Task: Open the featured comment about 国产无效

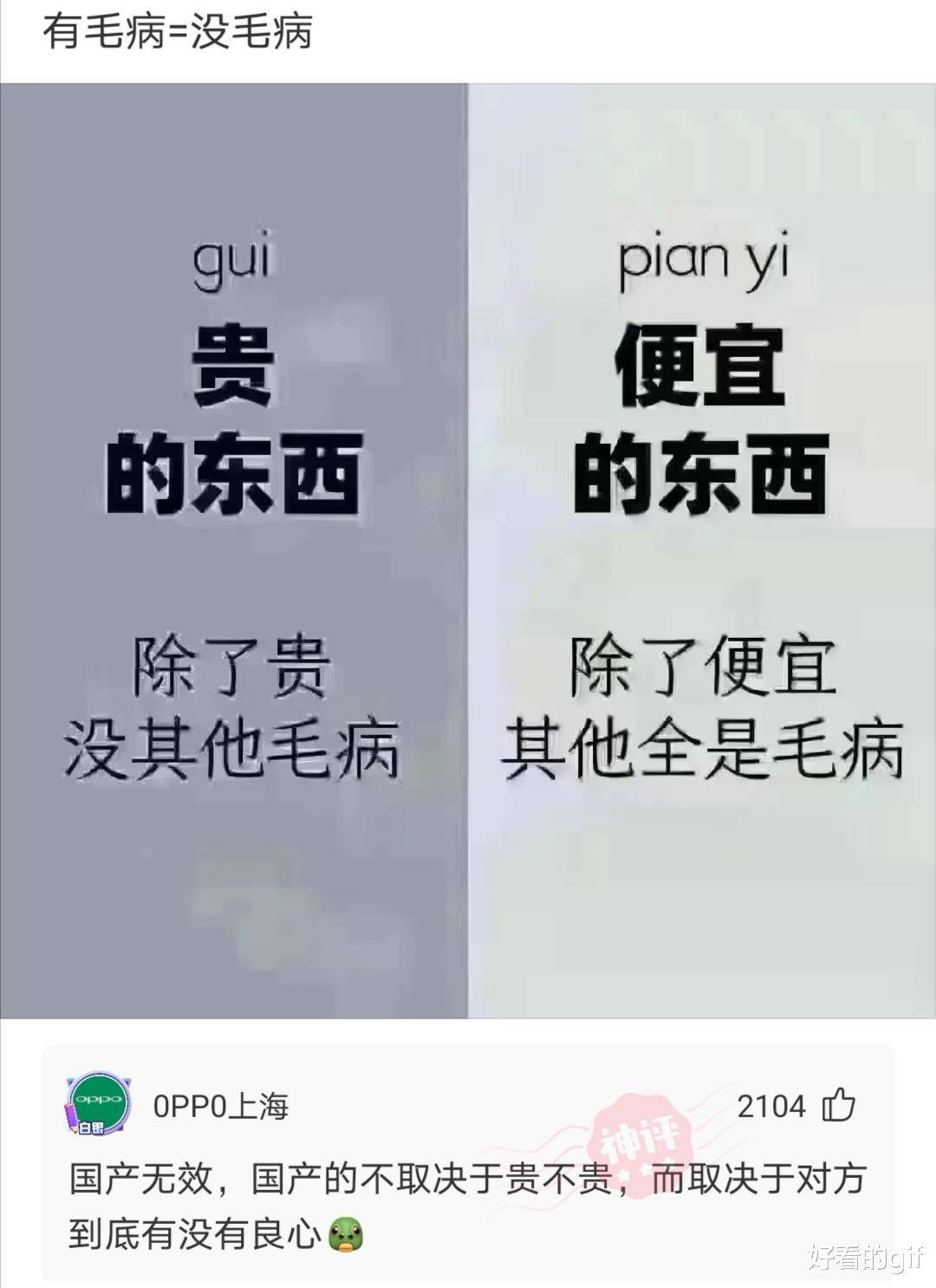Action: (466, 1207)
